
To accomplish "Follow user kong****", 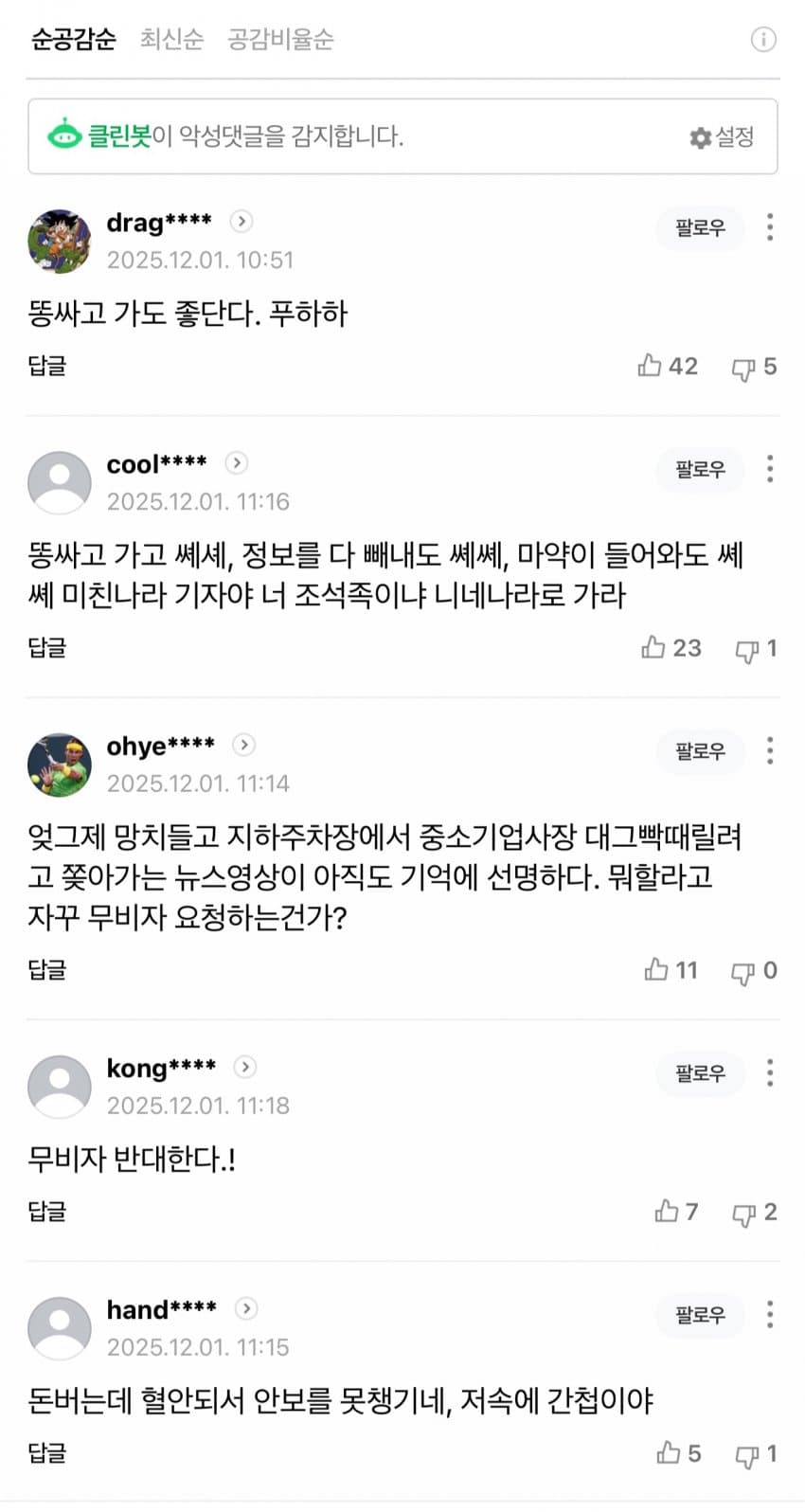I will 700,1072.
